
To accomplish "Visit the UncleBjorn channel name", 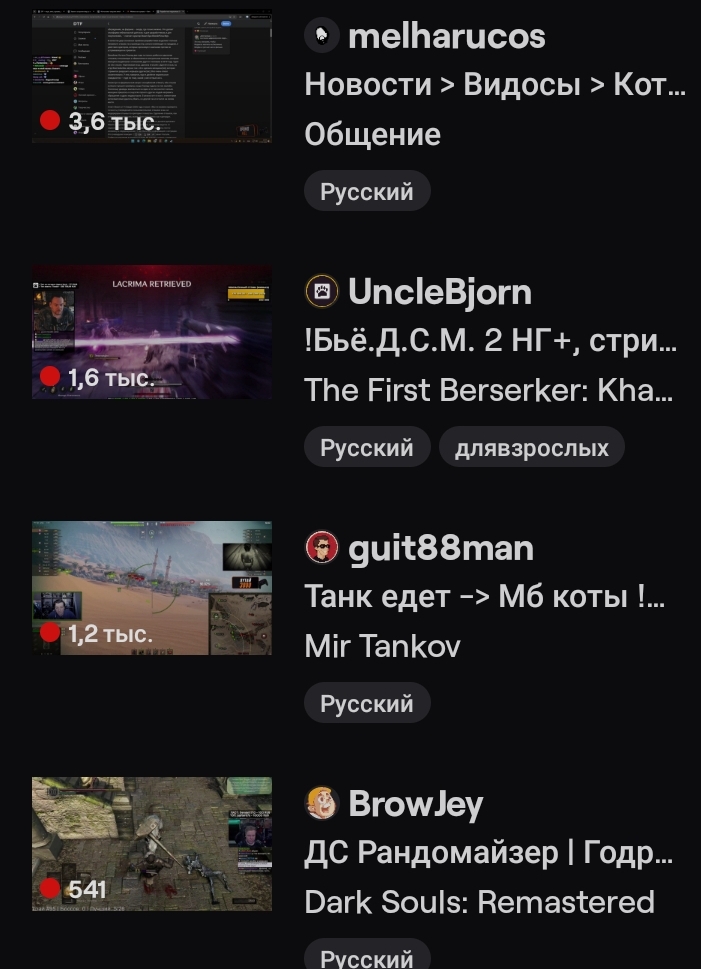I will 439,292.
